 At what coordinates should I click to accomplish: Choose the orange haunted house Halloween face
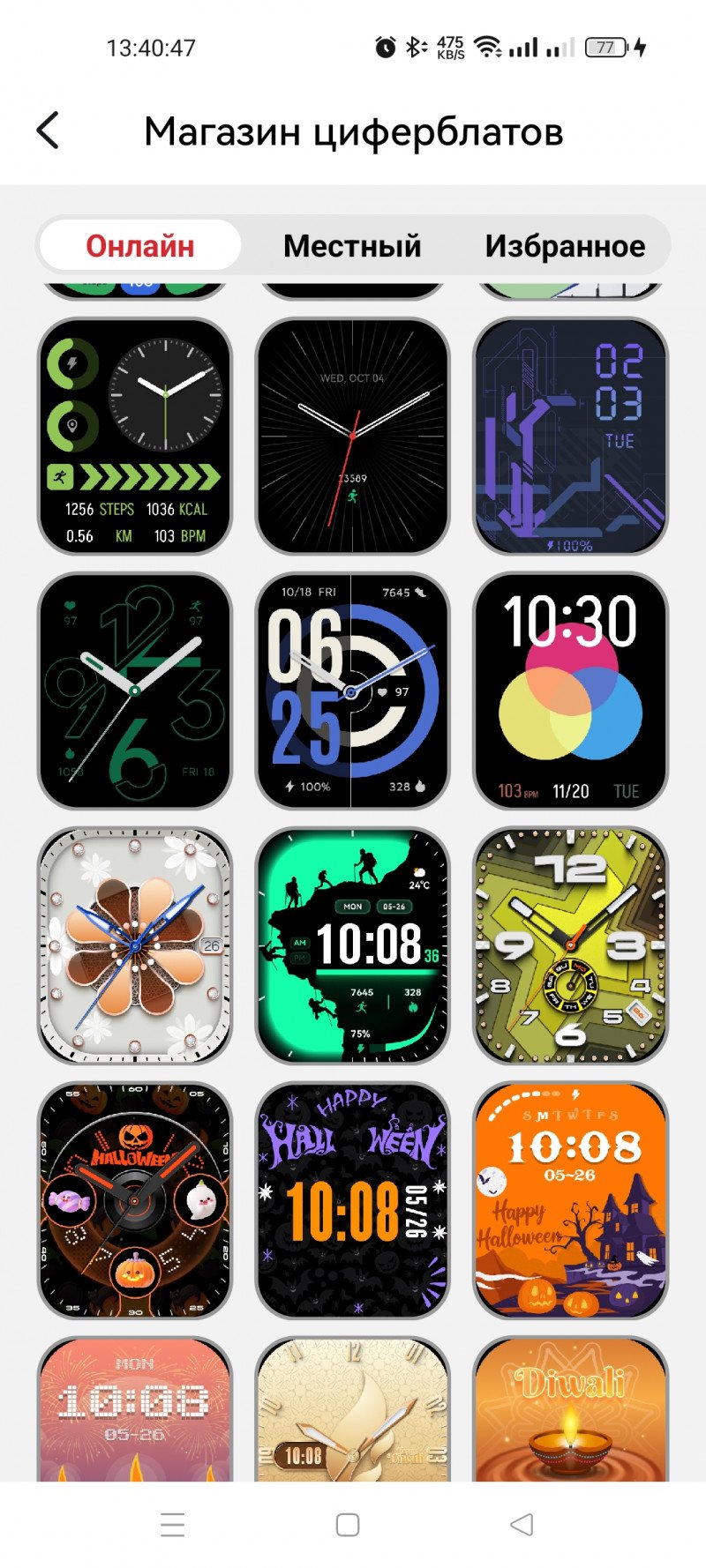(x=570, y=1200)
